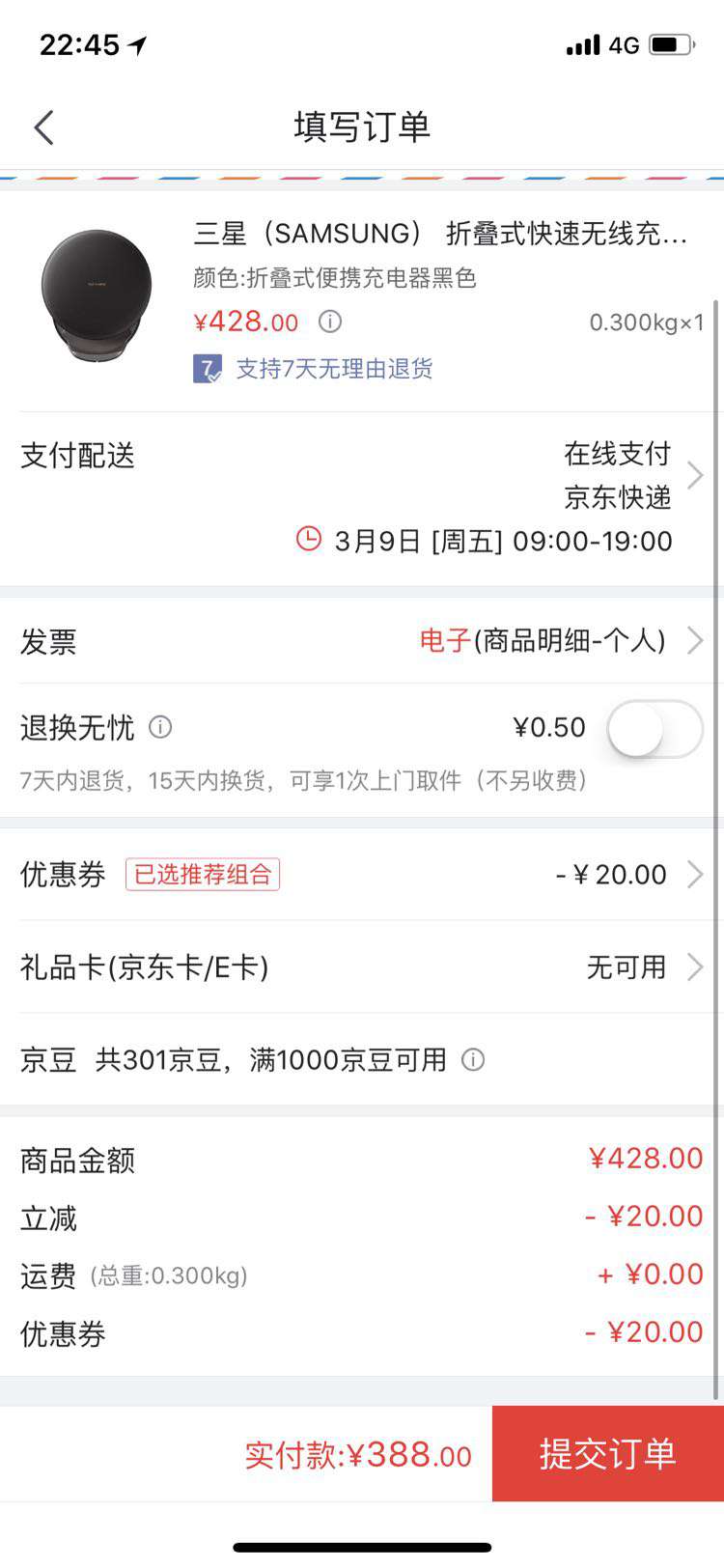Toggle the 退换无忧 ¥0.50 switch on
Screen dimensions: 724x1568
pos(654,728)
